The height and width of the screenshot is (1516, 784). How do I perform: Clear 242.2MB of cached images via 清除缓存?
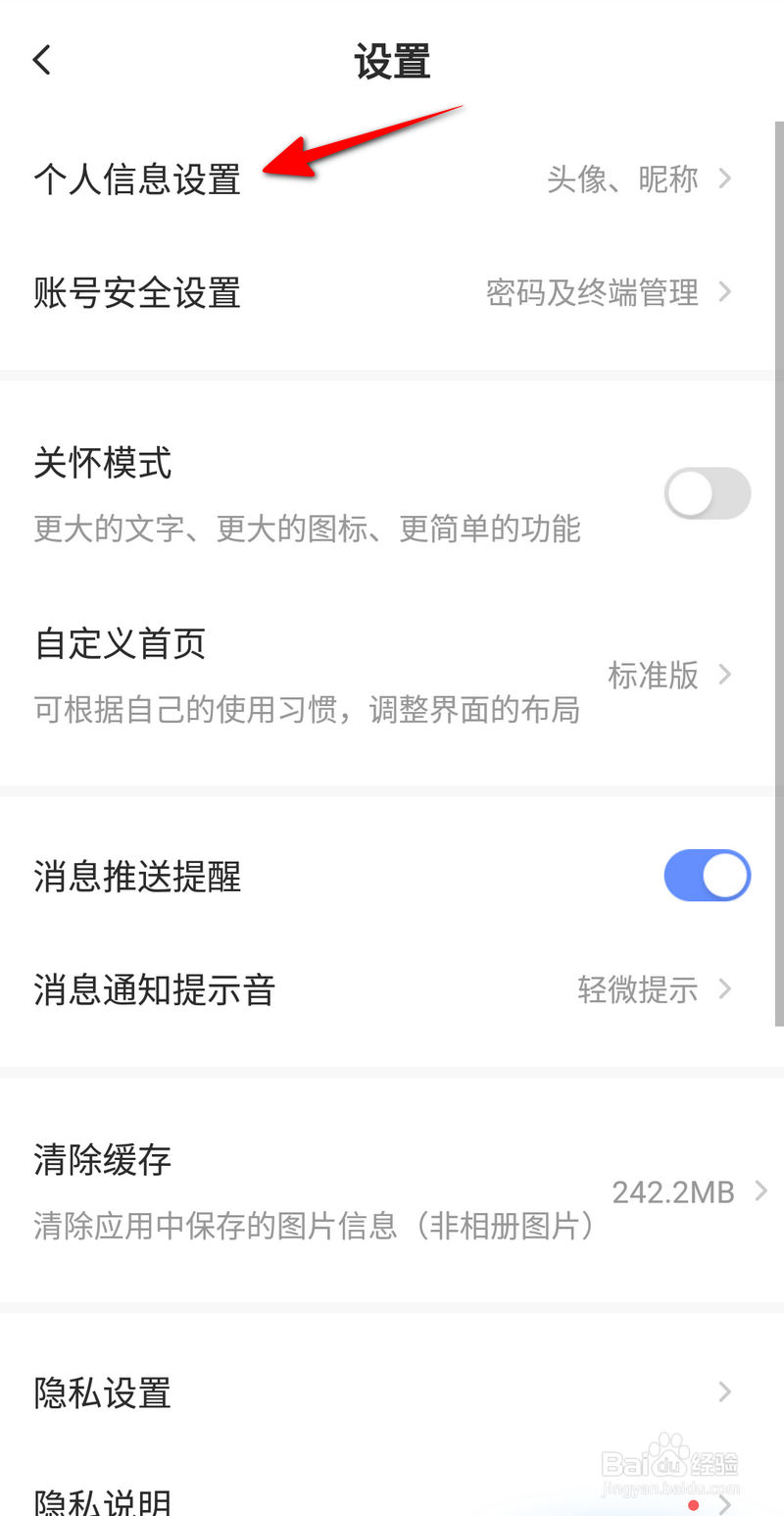tap(102, 1160)
